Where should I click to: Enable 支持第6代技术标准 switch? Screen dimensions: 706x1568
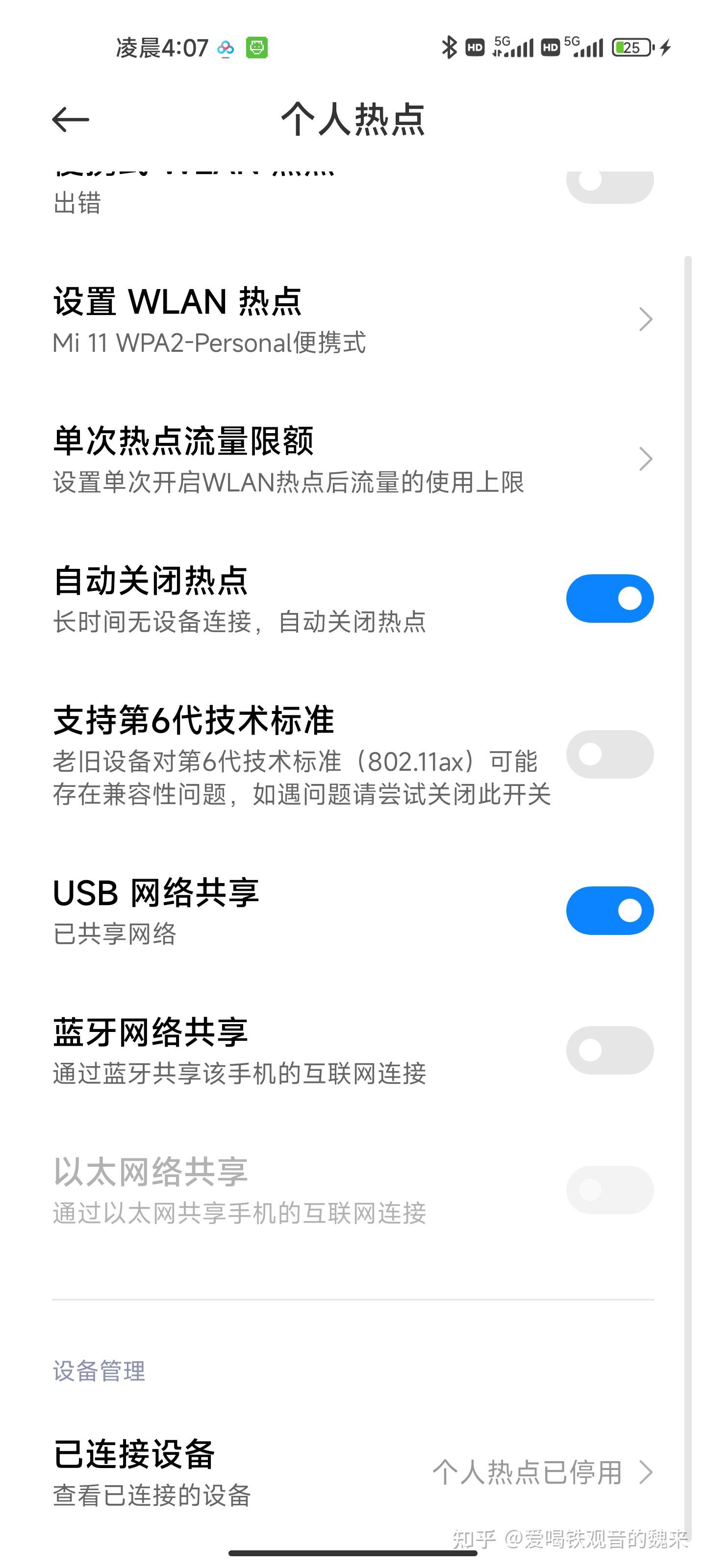608,754
